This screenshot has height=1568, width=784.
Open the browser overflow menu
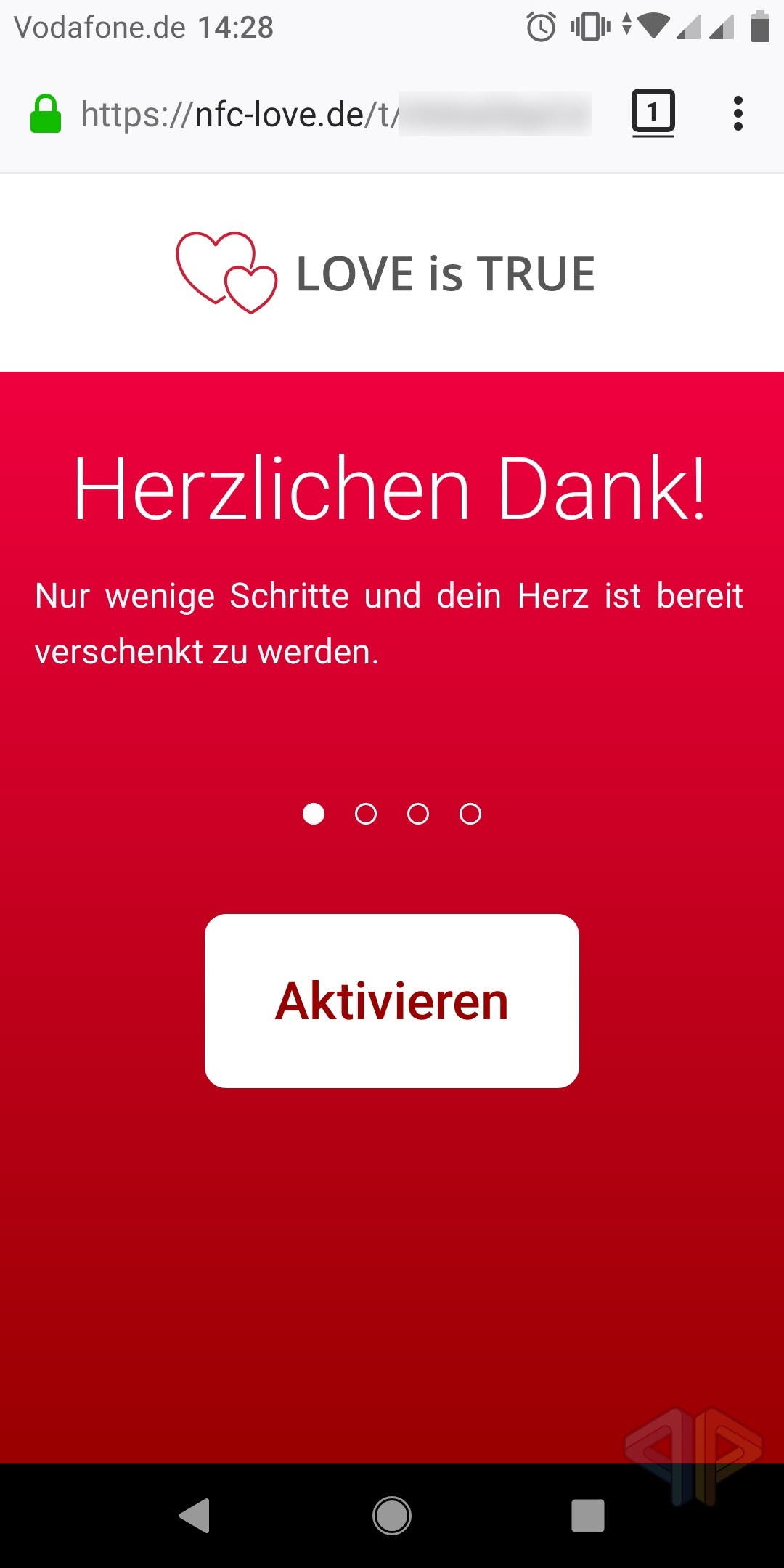click(x=738, y=113)
